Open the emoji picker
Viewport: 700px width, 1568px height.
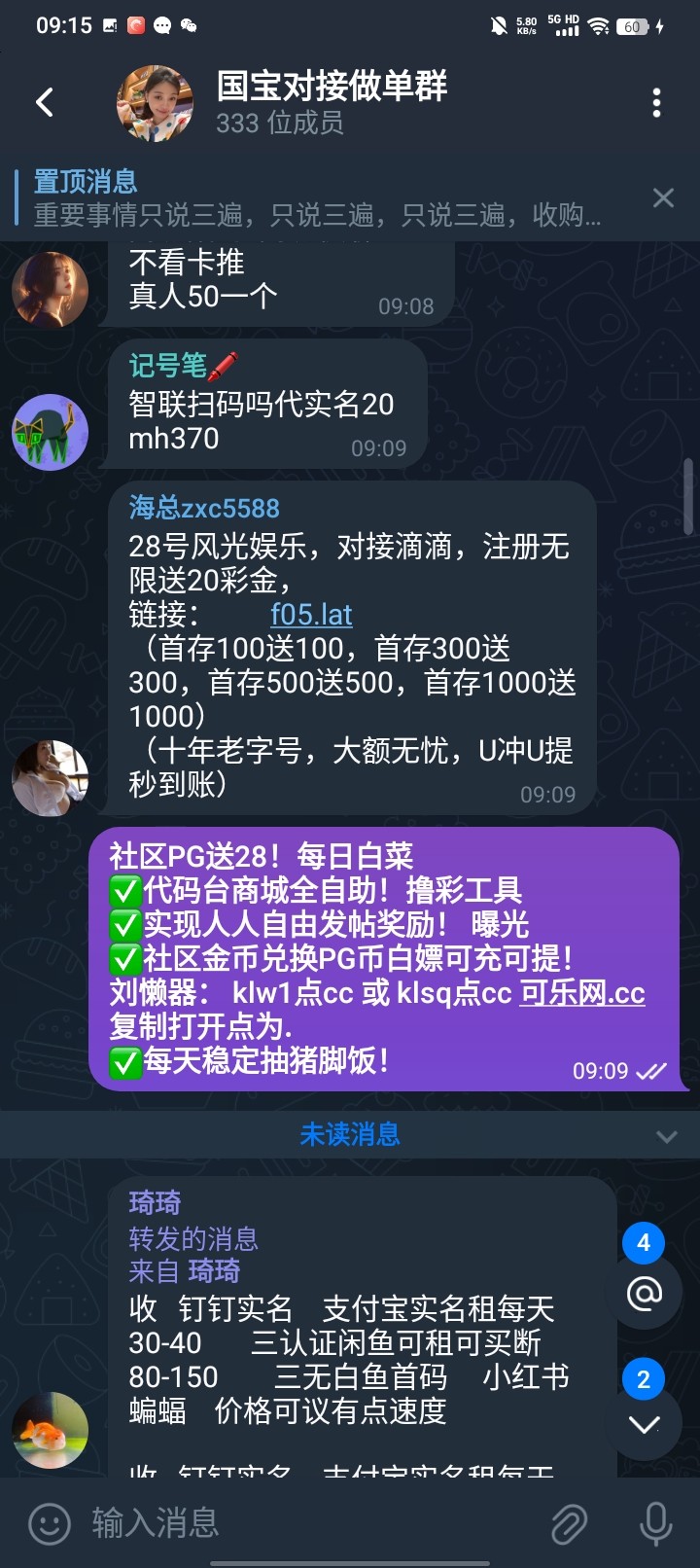click(x=49, y=1523)
